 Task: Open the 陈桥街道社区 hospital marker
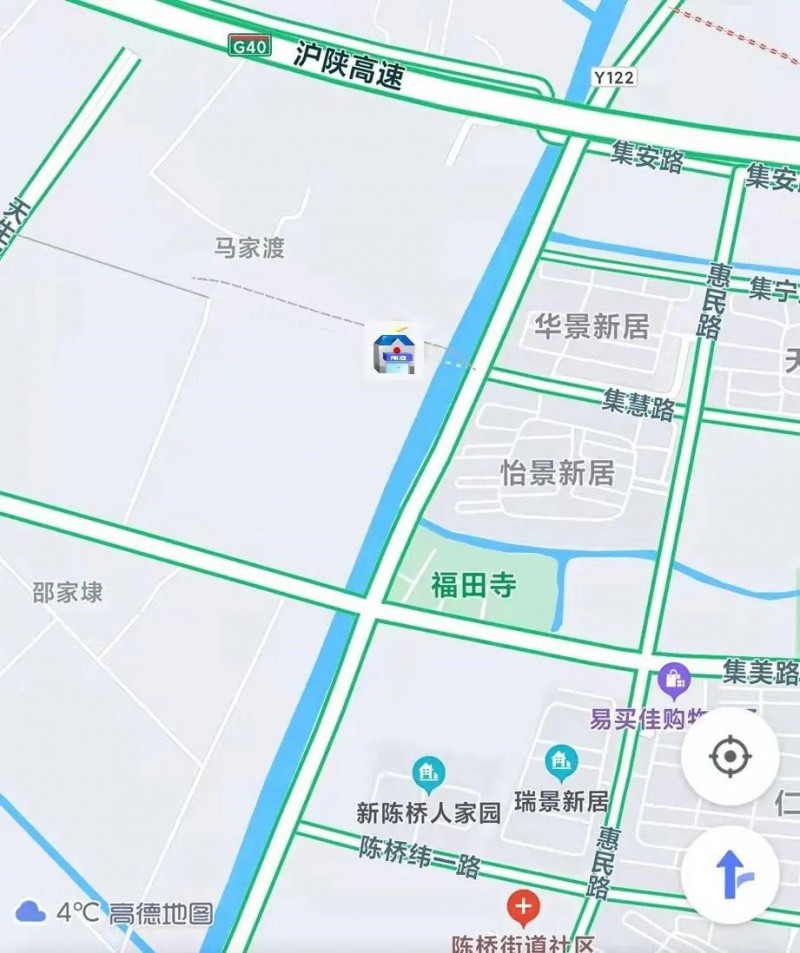[x=522, y=908]
